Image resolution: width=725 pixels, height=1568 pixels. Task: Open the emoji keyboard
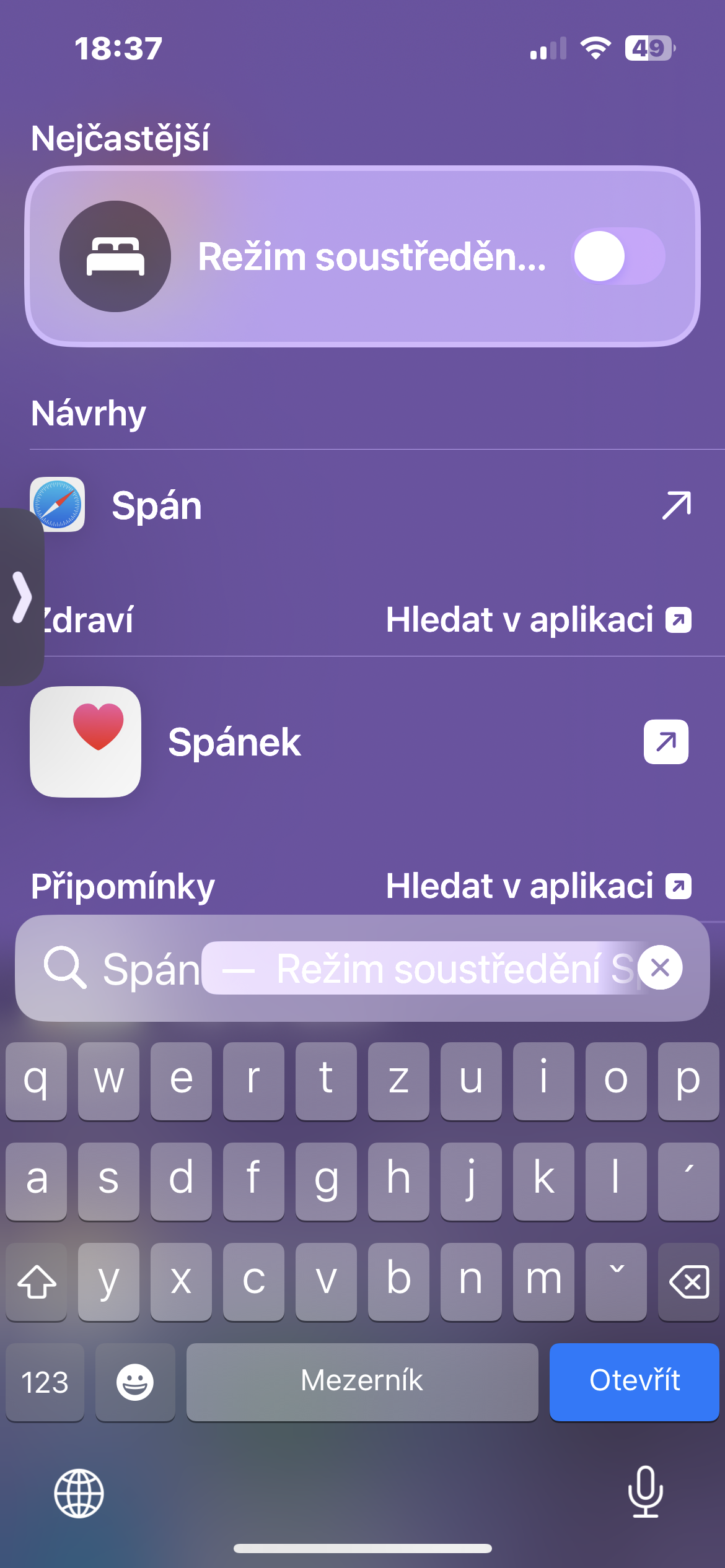point(135,1382)
